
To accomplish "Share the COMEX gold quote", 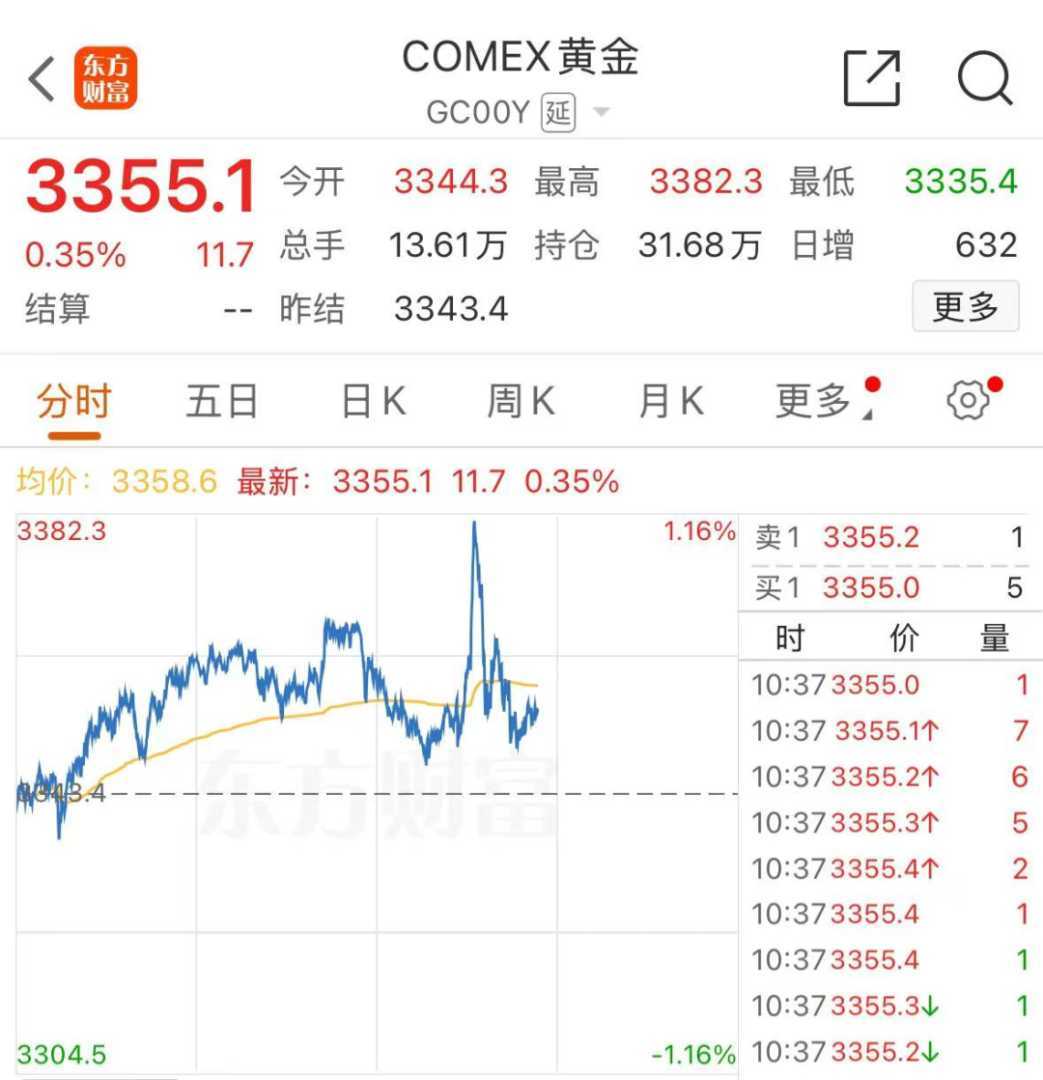I will point(871,77).
